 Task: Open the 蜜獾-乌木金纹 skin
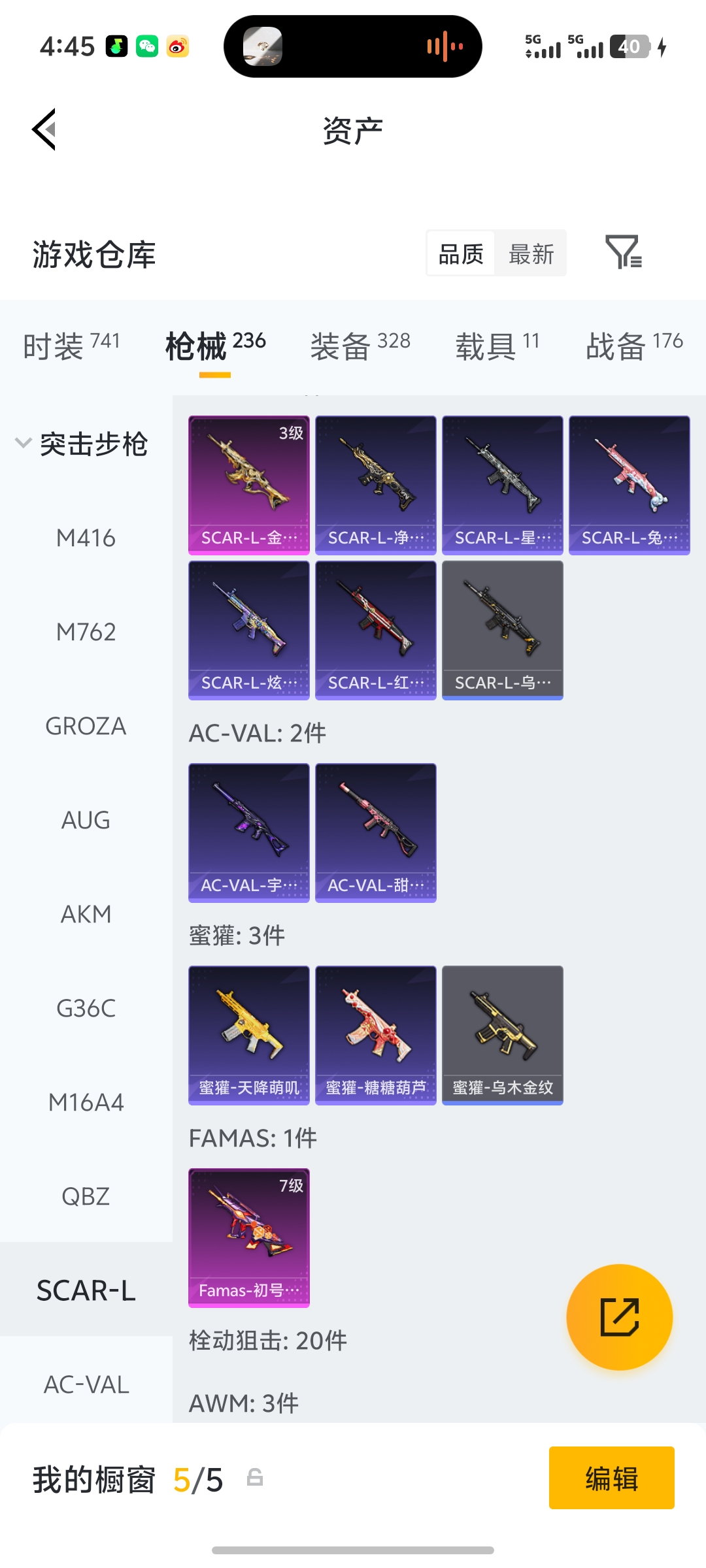[x=503, y=1036]
